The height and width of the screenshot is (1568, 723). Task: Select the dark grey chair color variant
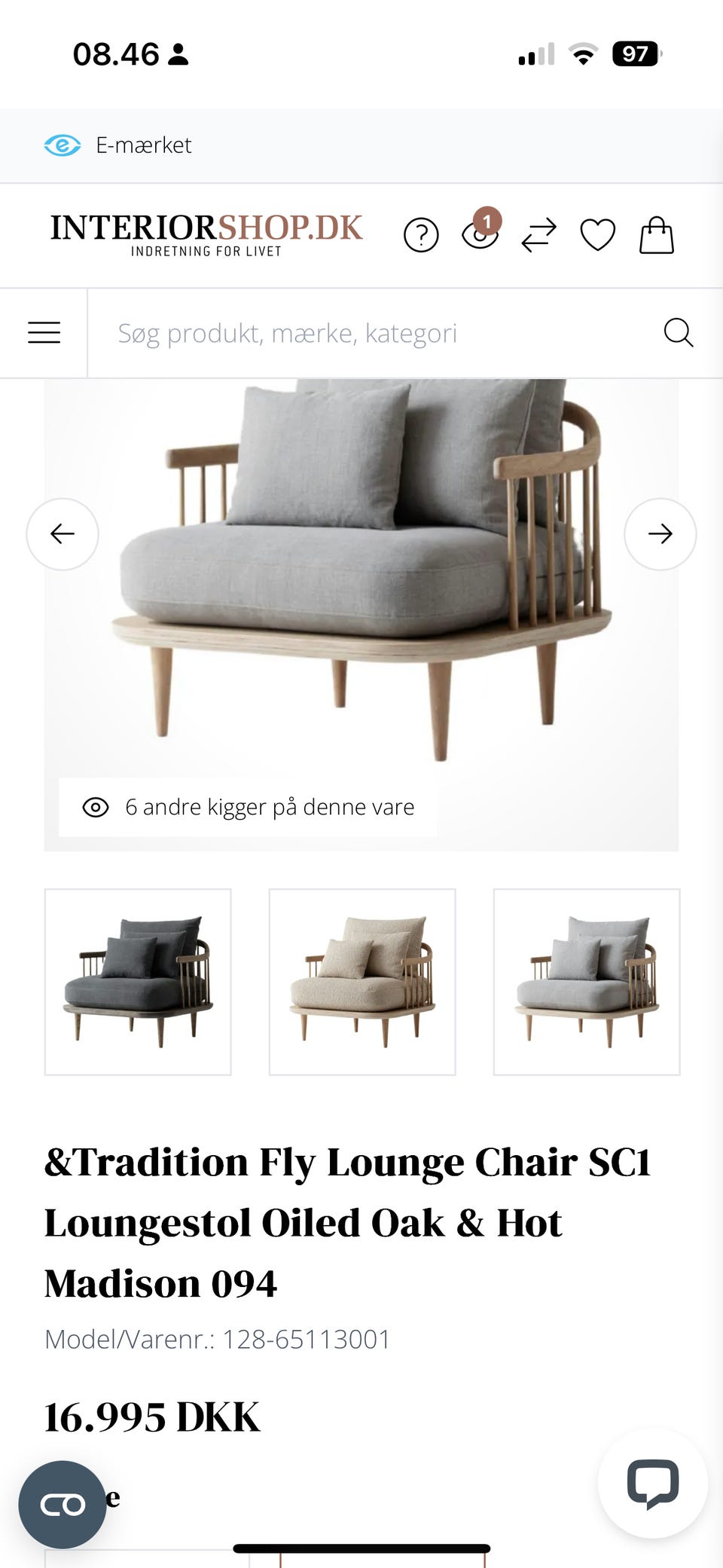click(138, 981)
